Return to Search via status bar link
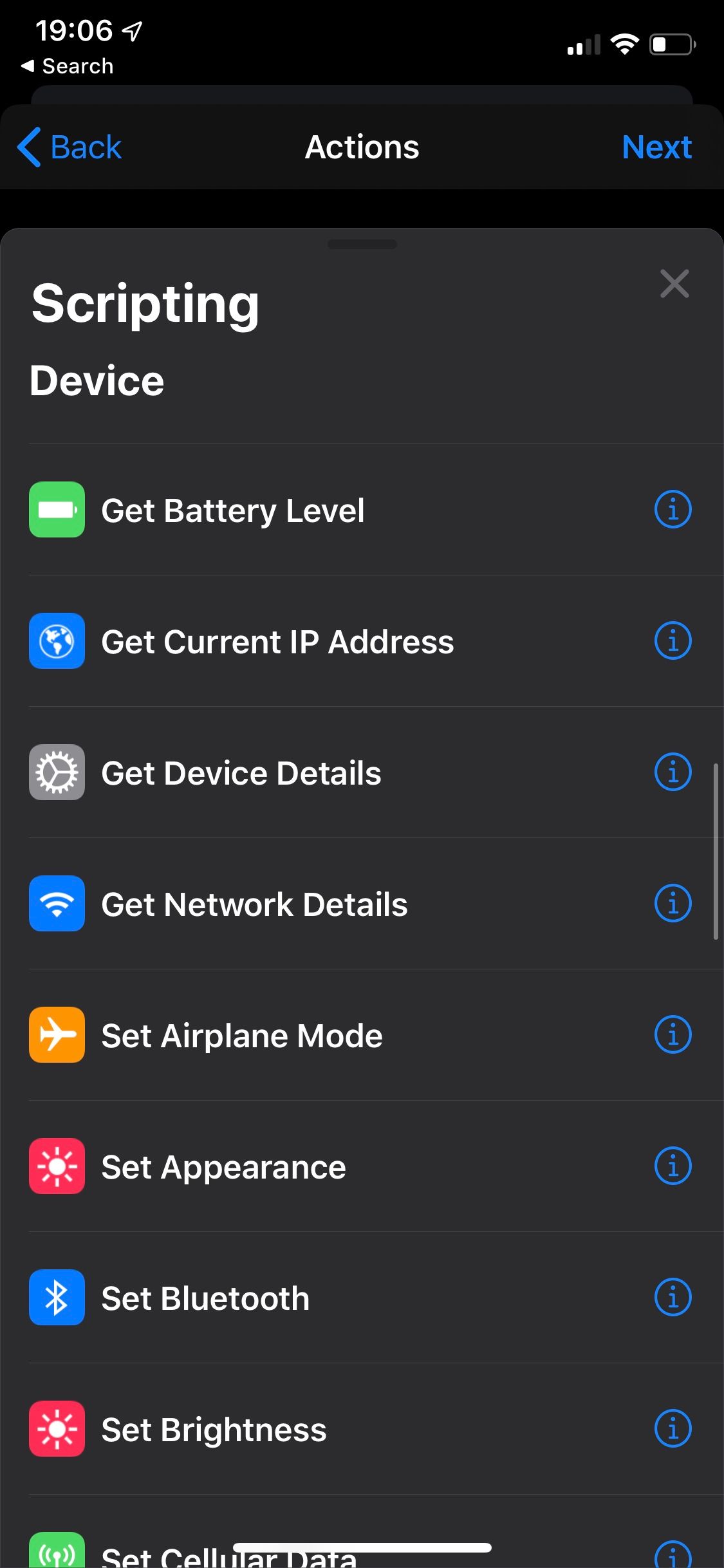Screen dimensions: 724x1568 pos(67,66)
